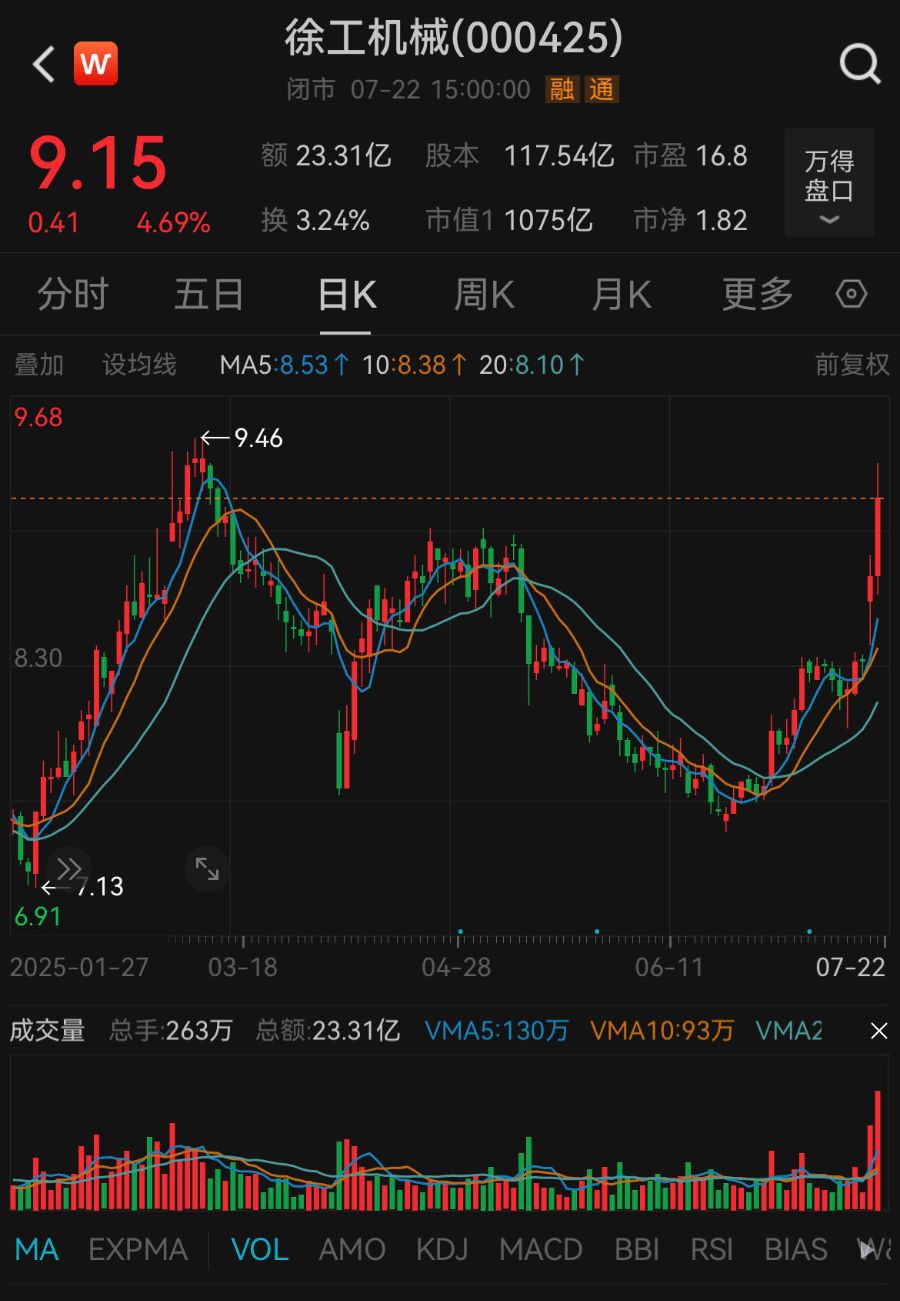Open the stock search magnifier

859,65
